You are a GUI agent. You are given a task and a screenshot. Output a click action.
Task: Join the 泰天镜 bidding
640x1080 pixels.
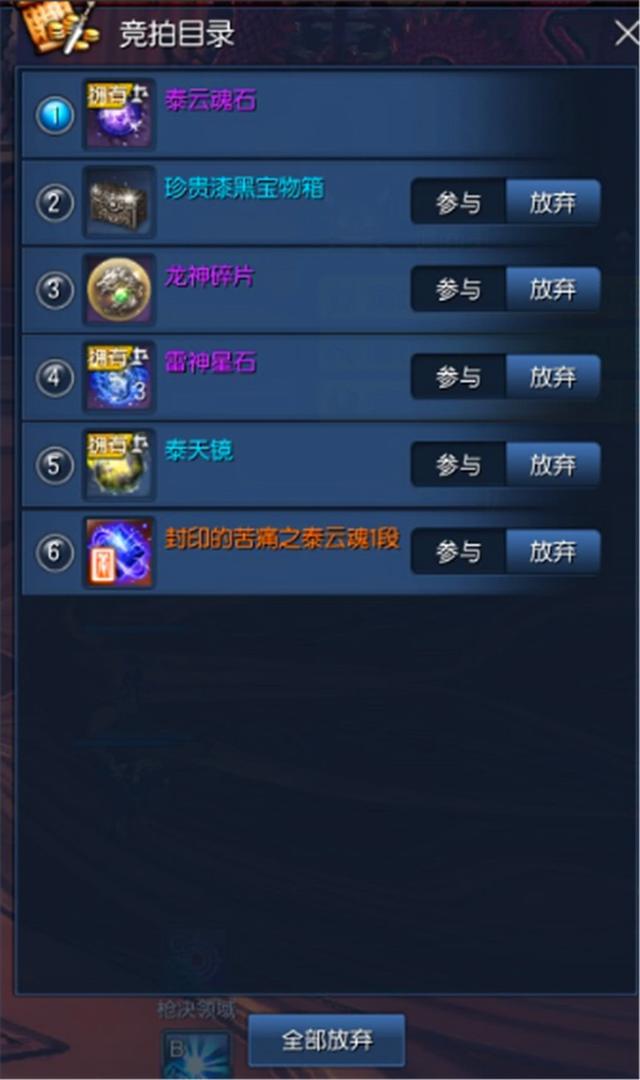tap(458, 465)
